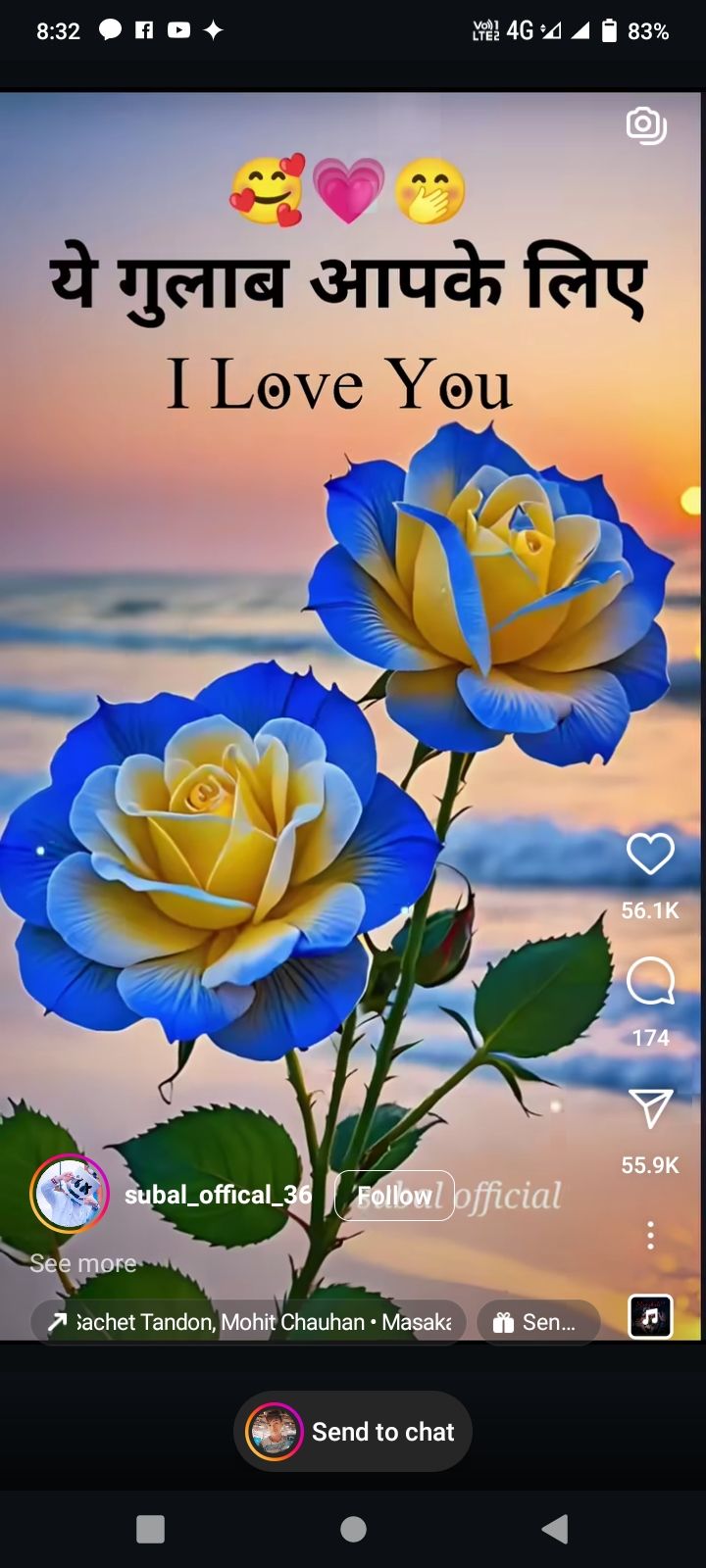Go back with the system back button

tap(555, 1529)
